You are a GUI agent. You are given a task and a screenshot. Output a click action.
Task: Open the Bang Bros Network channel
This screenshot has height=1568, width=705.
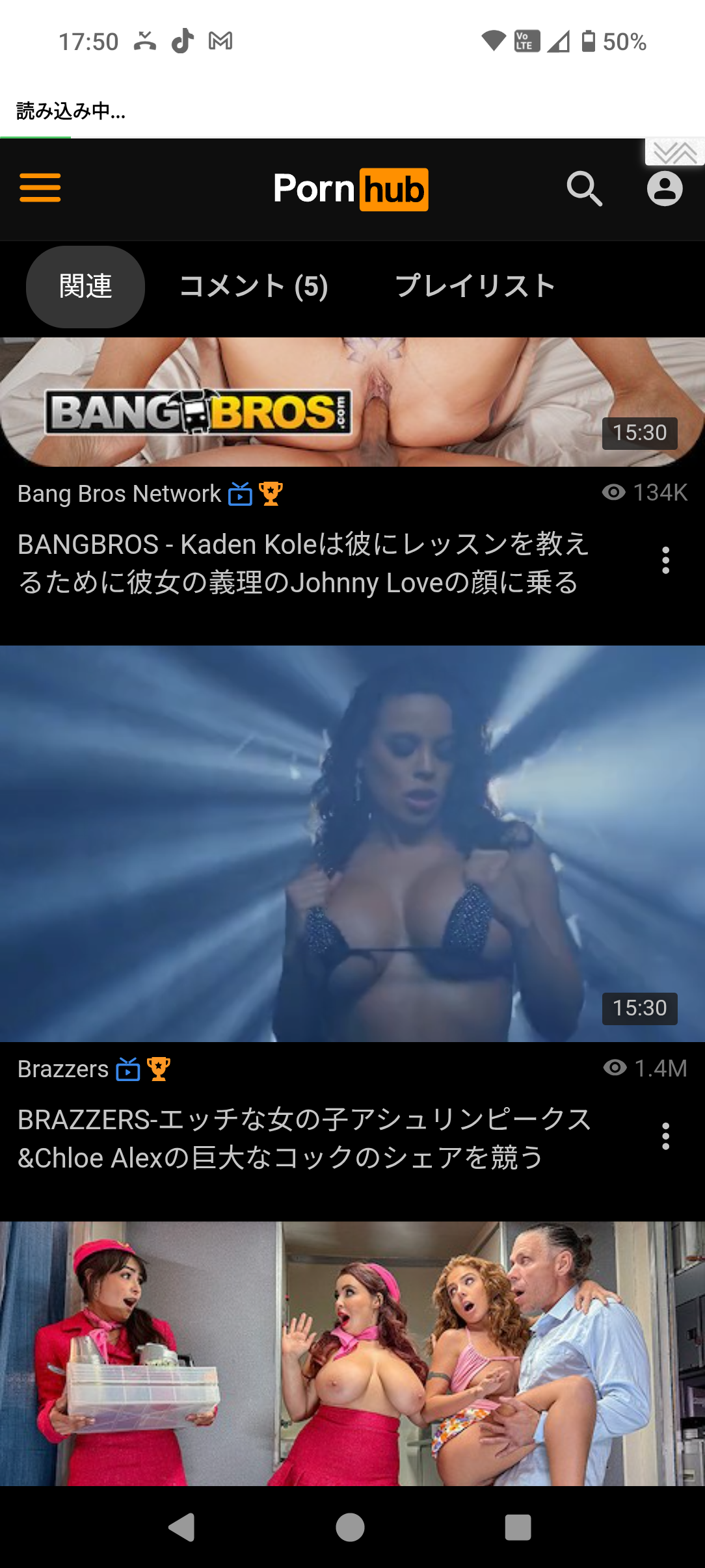tap(119, 494)
